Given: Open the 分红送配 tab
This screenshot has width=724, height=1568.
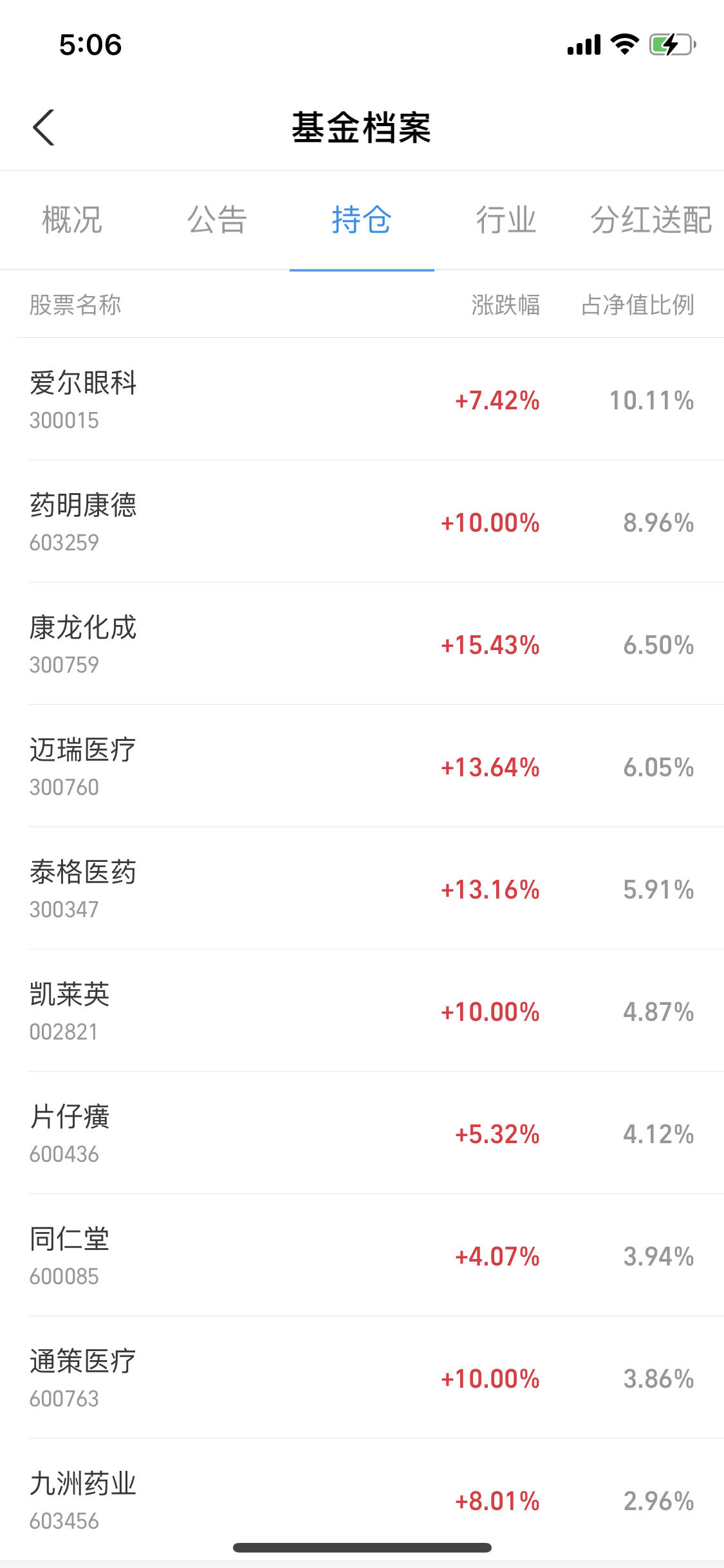Looking at the screenshot, I should [x=651, y=220].
